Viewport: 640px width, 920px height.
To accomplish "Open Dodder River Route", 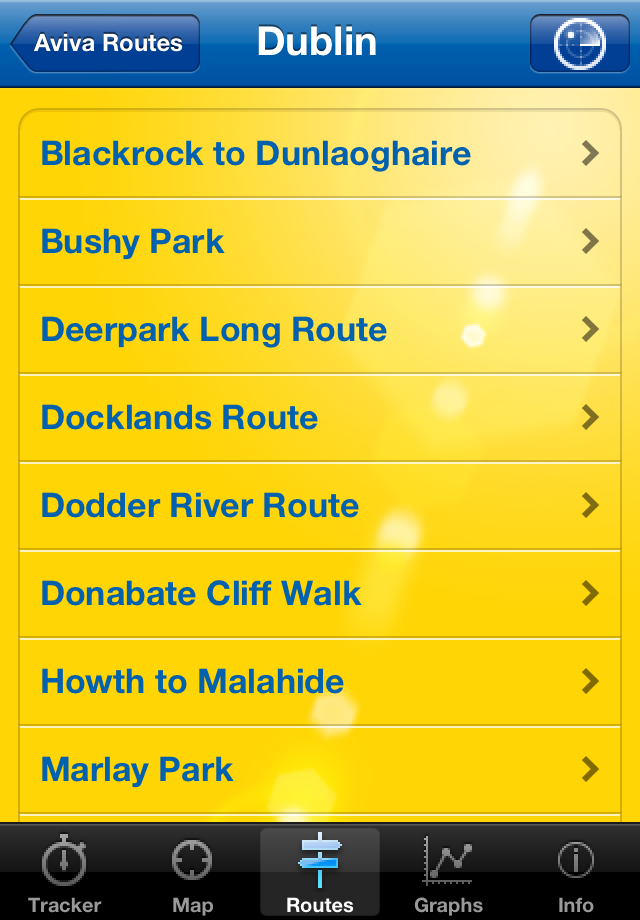I will click(320, 506).
